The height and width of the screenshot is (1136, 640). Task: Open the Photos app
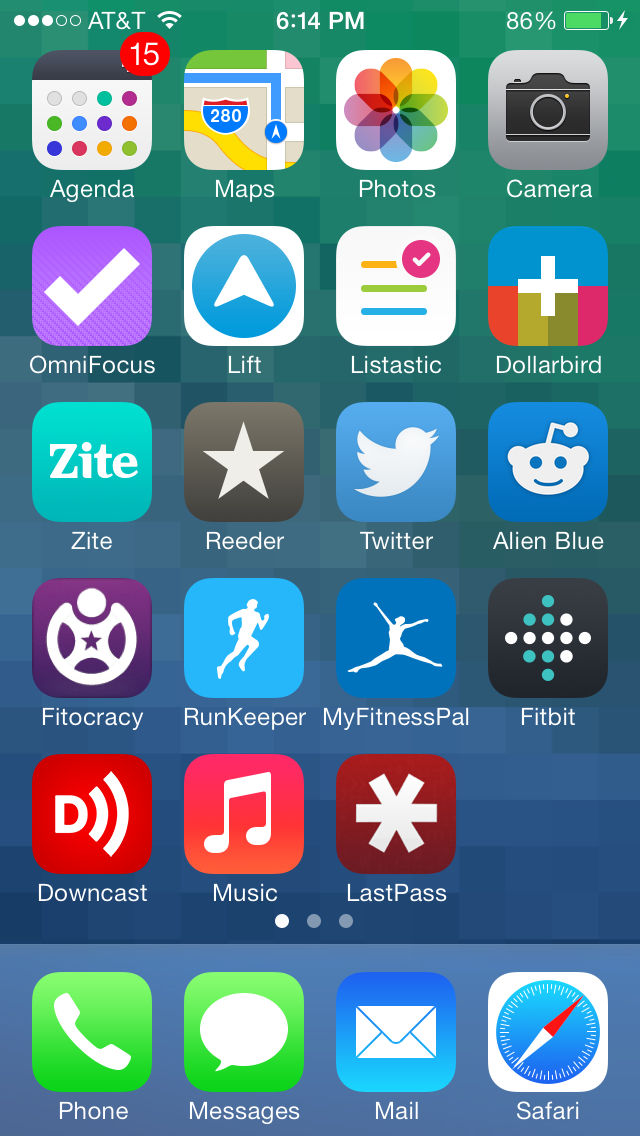point(396,111)
